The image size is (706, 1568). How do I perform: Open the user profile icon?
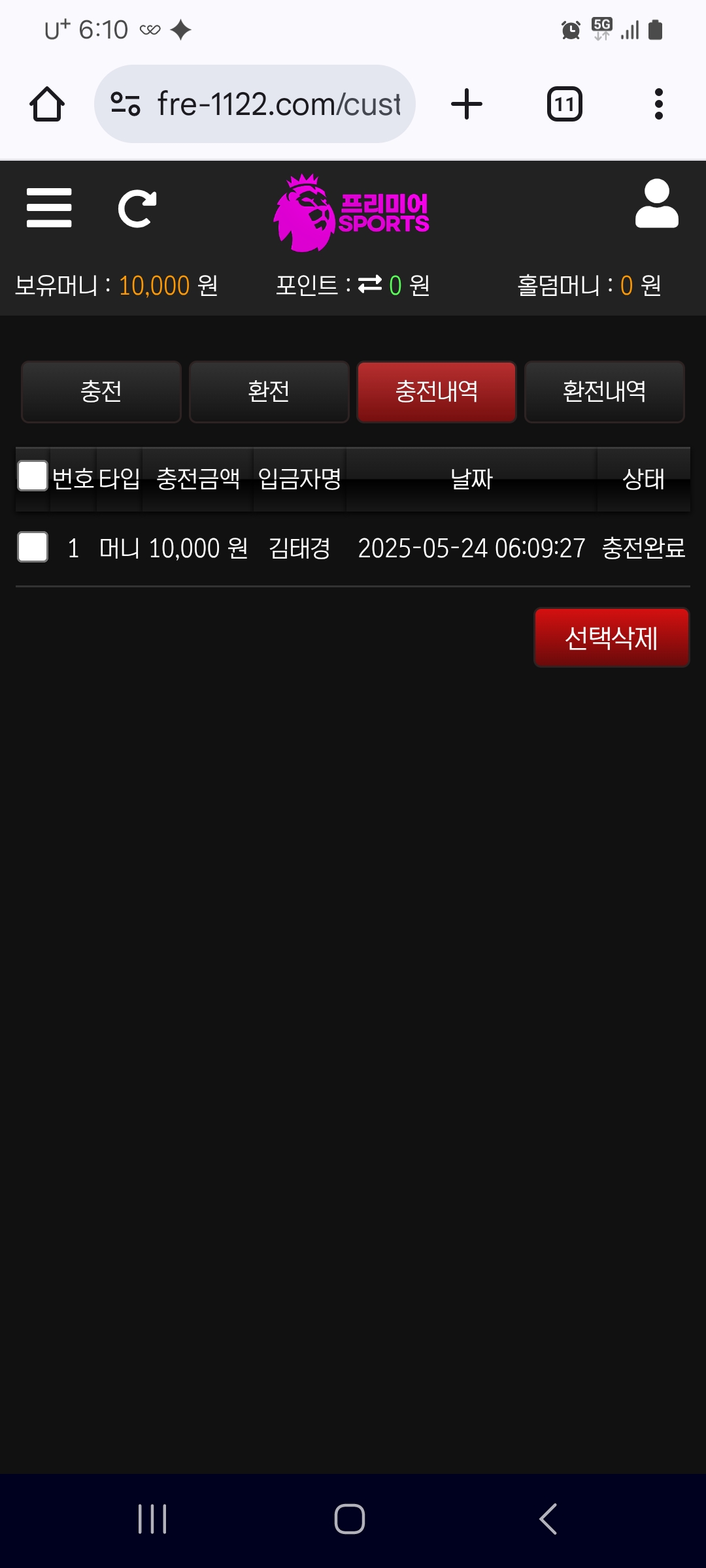click(x=656, y=204)
